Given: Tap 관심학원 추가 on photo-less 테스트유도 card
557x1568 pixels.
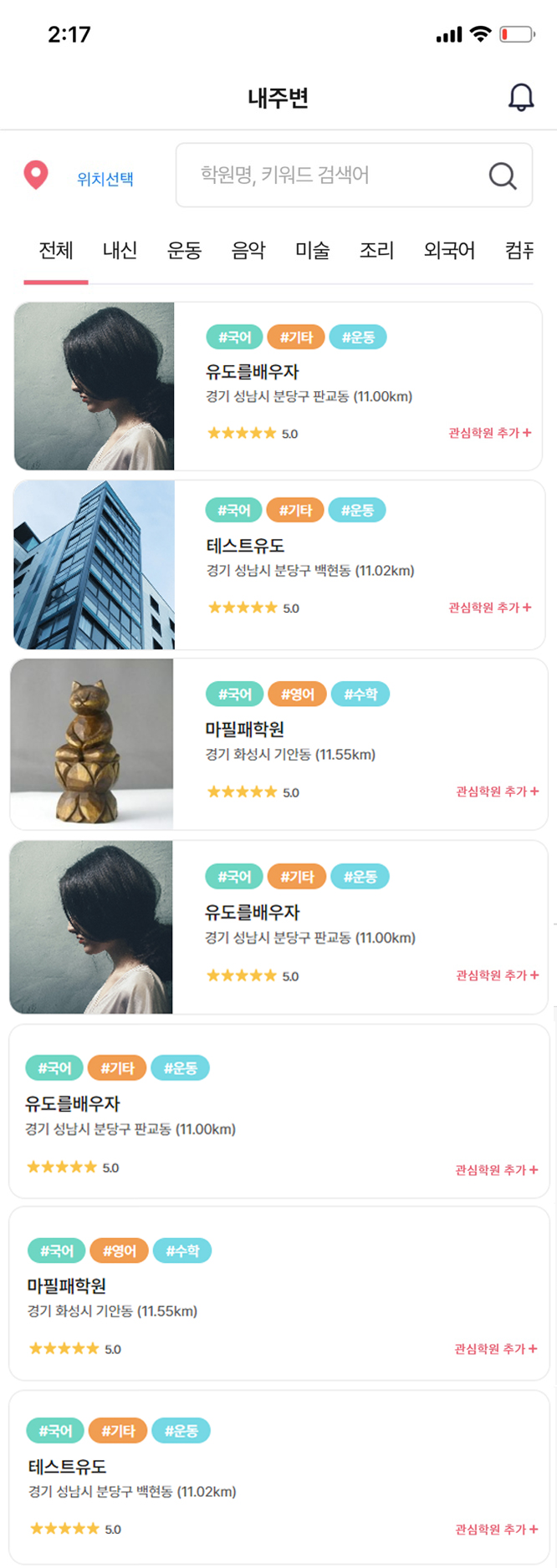Looking at the screenshot, I should coord(496,1530).
